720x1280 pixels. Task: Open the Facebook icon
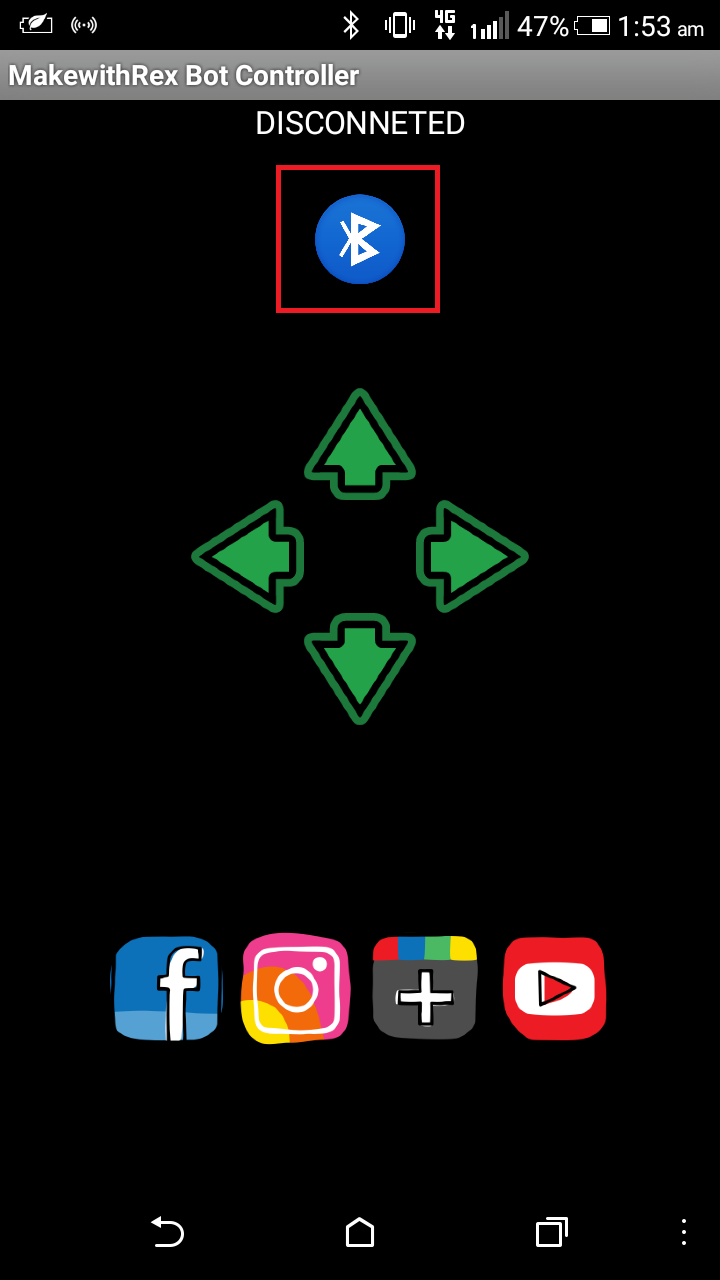(165, 988)
